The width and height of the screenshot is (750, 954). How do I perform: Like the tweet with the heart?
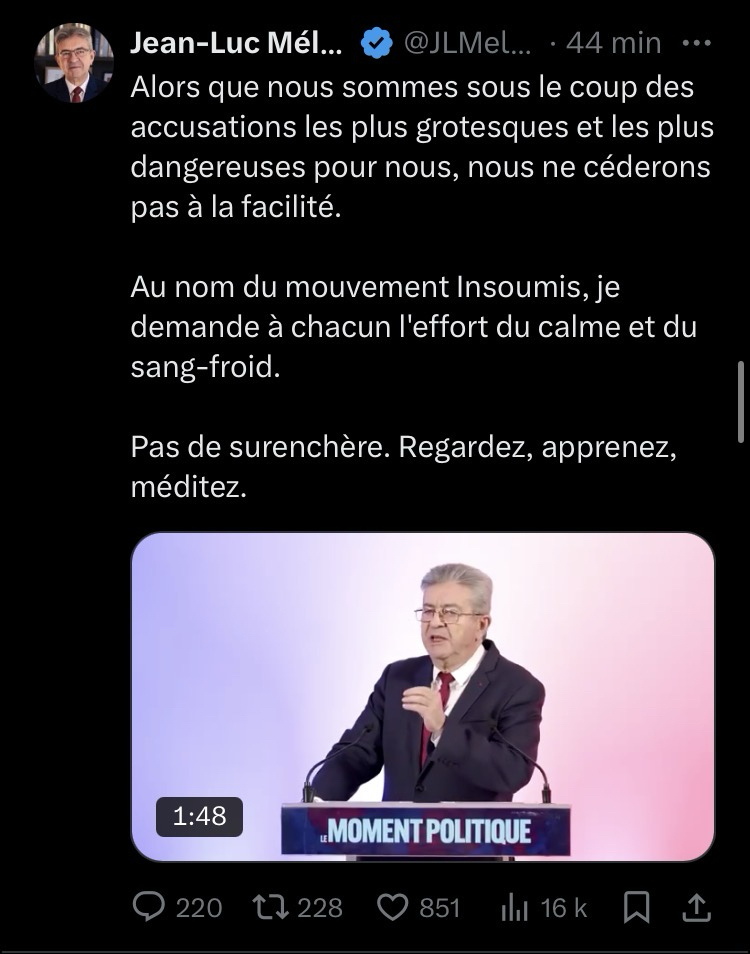pyautogui.click(x=393, y=907)
